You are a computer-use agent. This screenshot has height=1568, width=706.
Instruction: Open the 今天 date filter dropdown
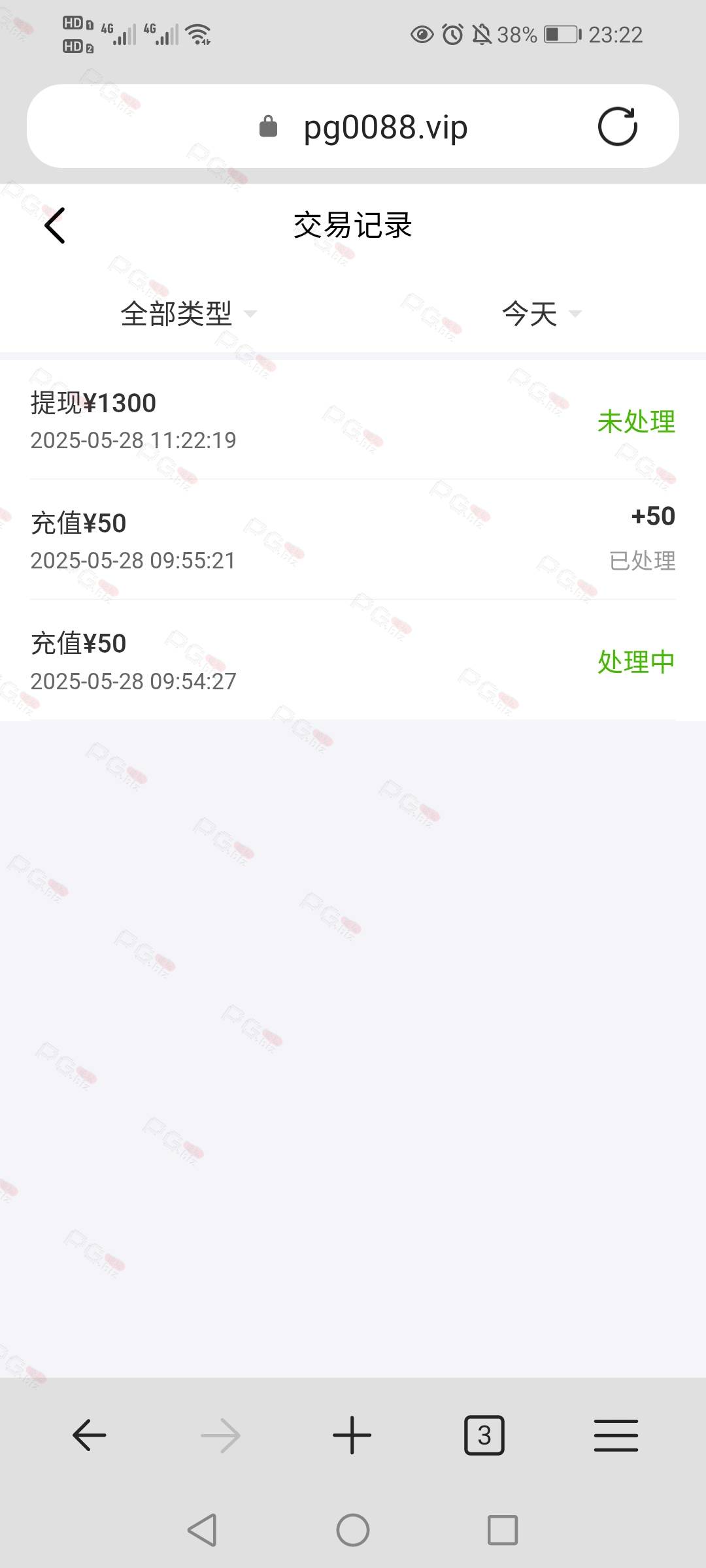pyautogui.click(x=541, y=314)
